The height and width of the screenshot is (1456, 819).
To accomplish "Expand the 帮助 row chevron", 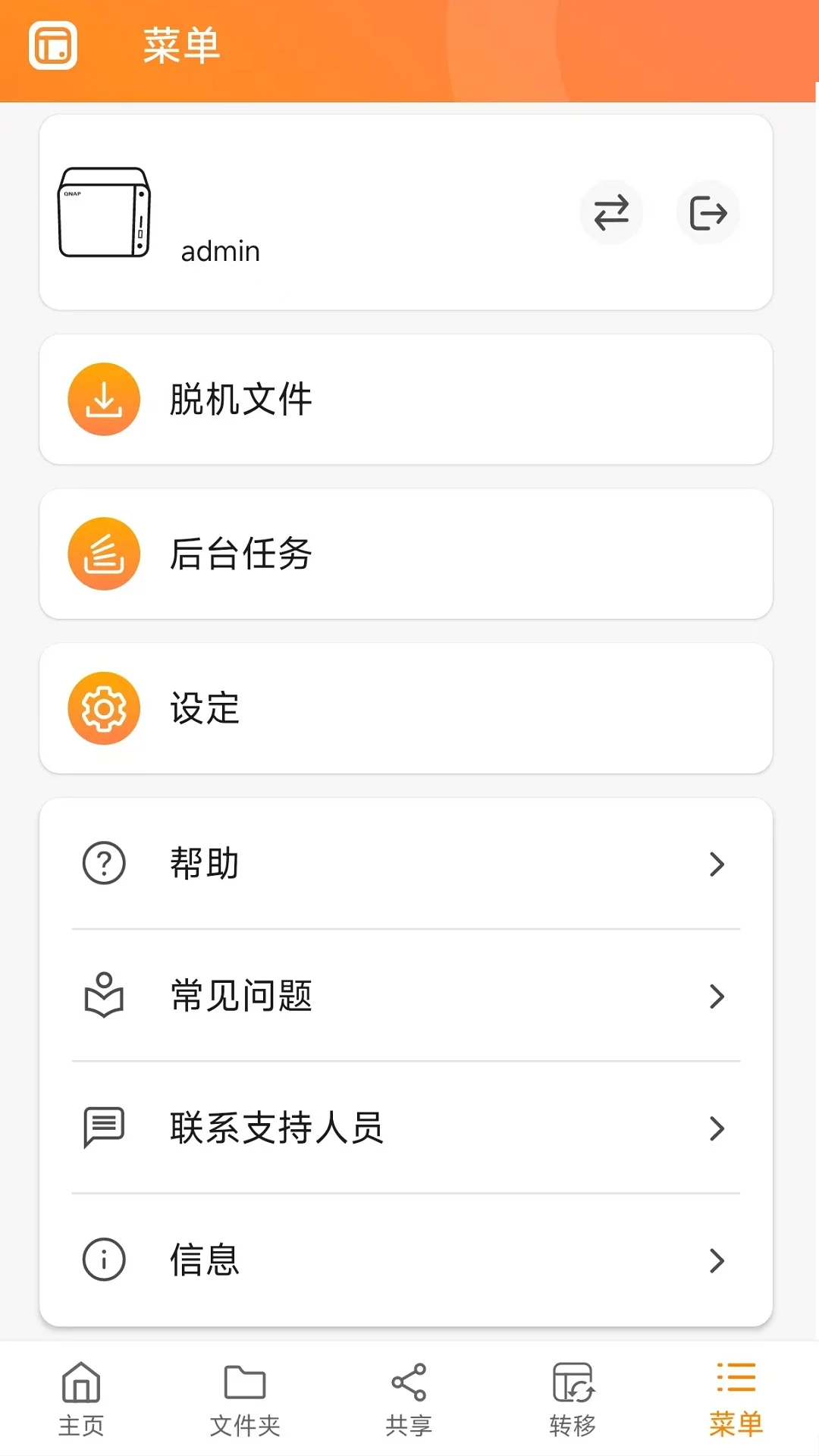I will (x=717, y=864).
